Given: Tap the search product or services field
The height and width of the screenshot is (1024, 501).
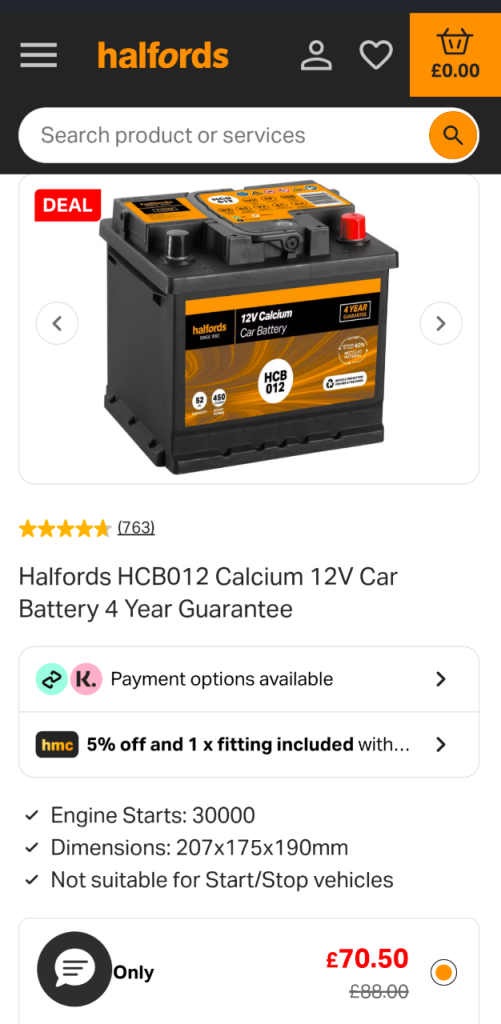Looking at the screenshot, I should pyautogui.click(x=224, y=135).
